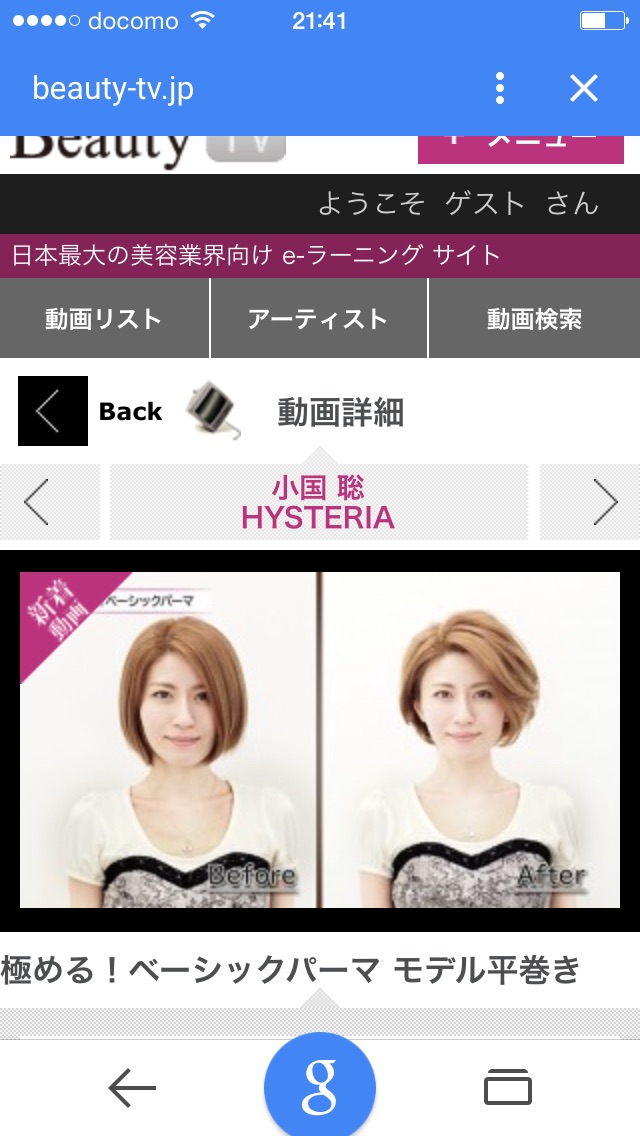The image size is (640, 1136).
Task: Switch to the 動画検索 tab
Action: (x=534, y=319)
